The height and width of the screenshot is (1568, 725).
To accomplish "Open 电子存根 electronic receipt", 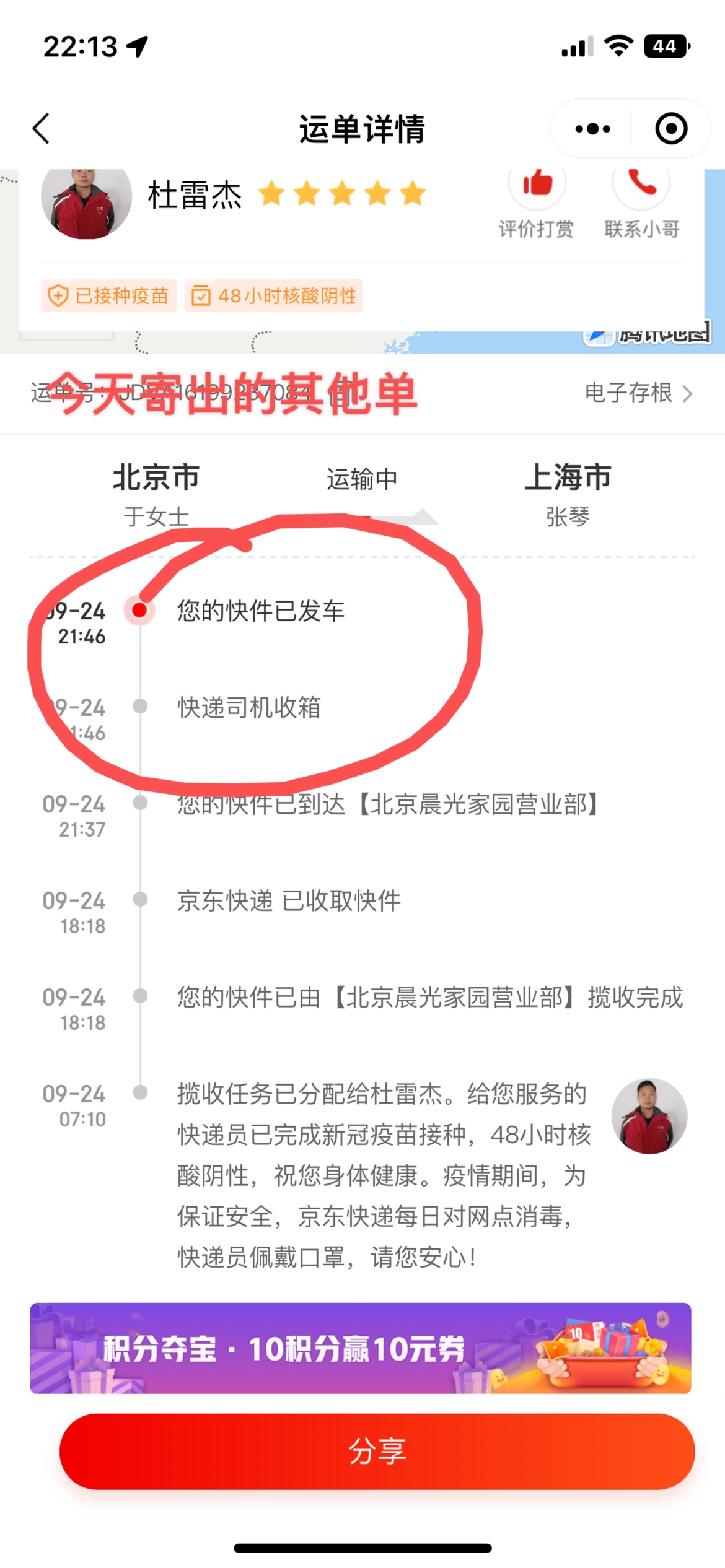I will pos(638,393).
